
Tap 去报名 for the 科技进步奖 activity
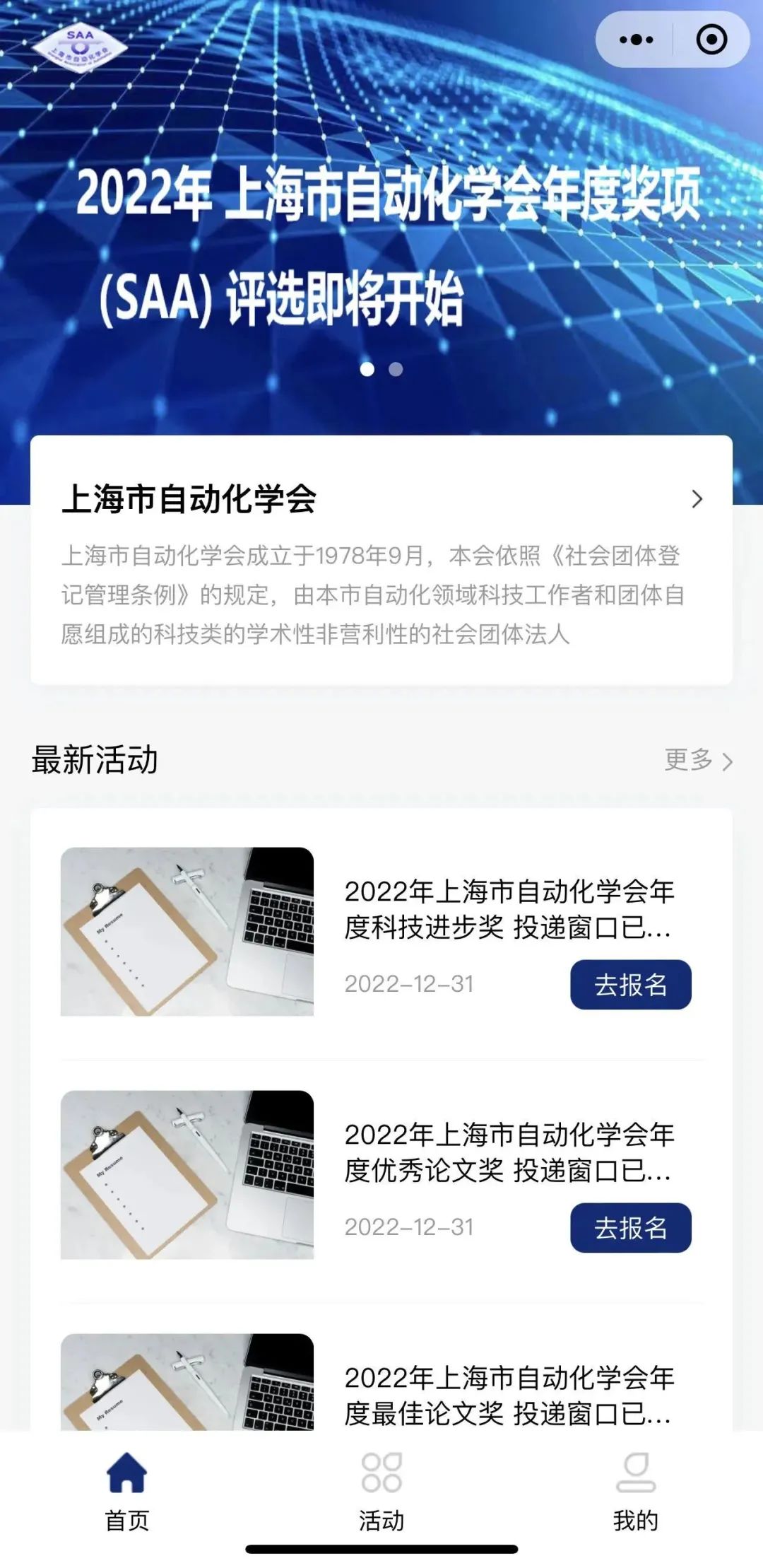630,984
